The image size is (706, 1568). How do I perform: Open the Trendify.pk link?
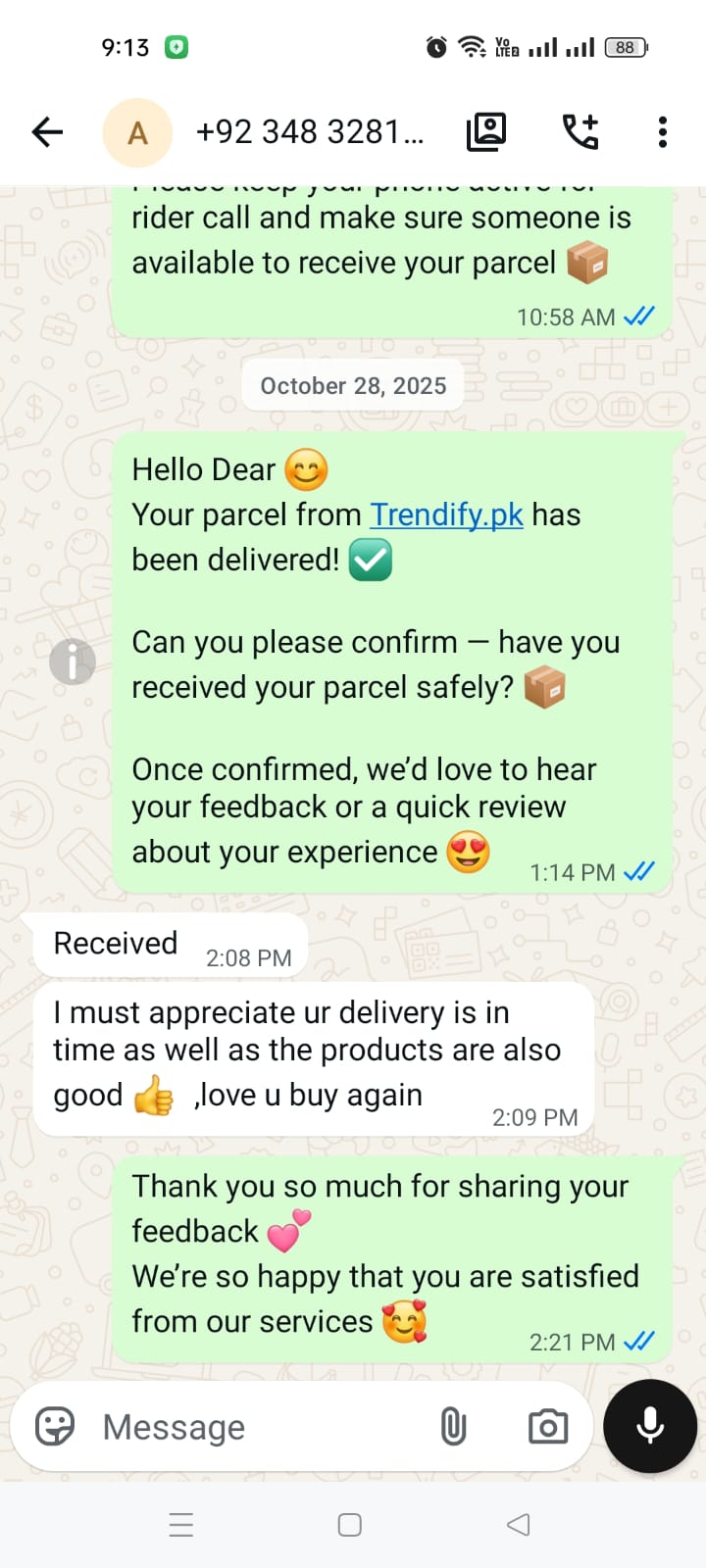(x=446, y=514)
